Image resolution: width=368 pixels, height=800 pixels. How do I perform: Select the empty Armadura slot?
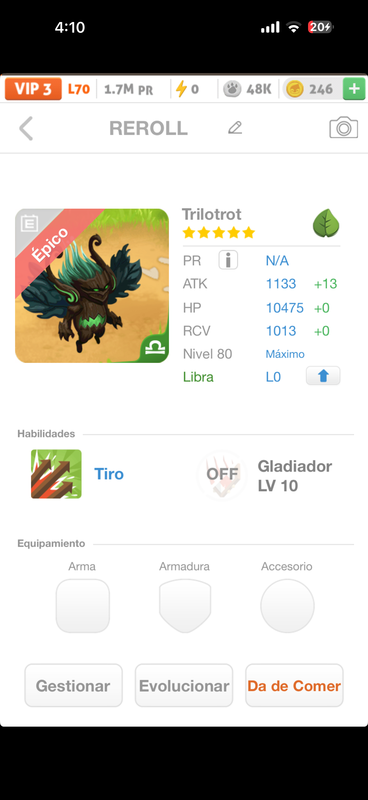pos(185,606)
